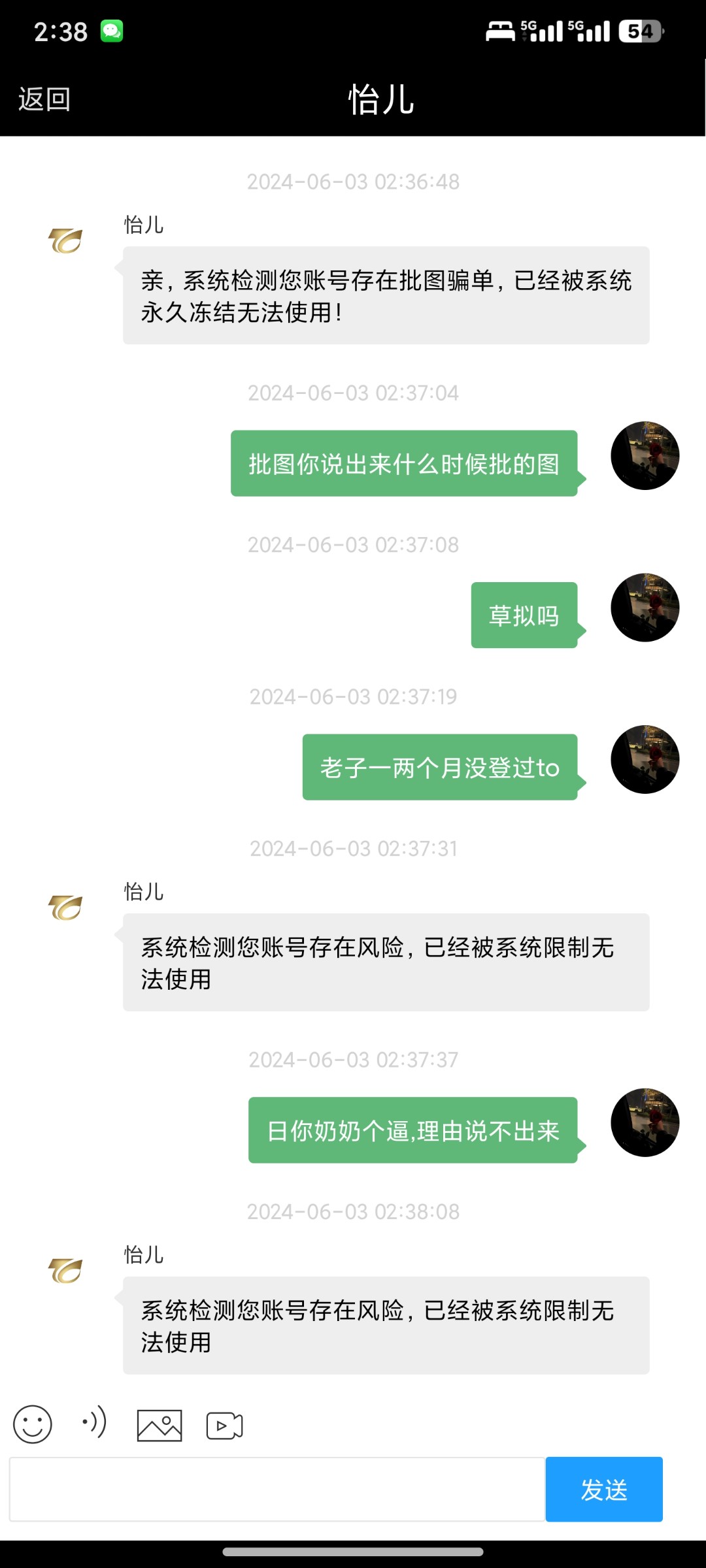Attach a picture from gallery
This screenshot has height=1568, width=706.
pos(160,1425)
